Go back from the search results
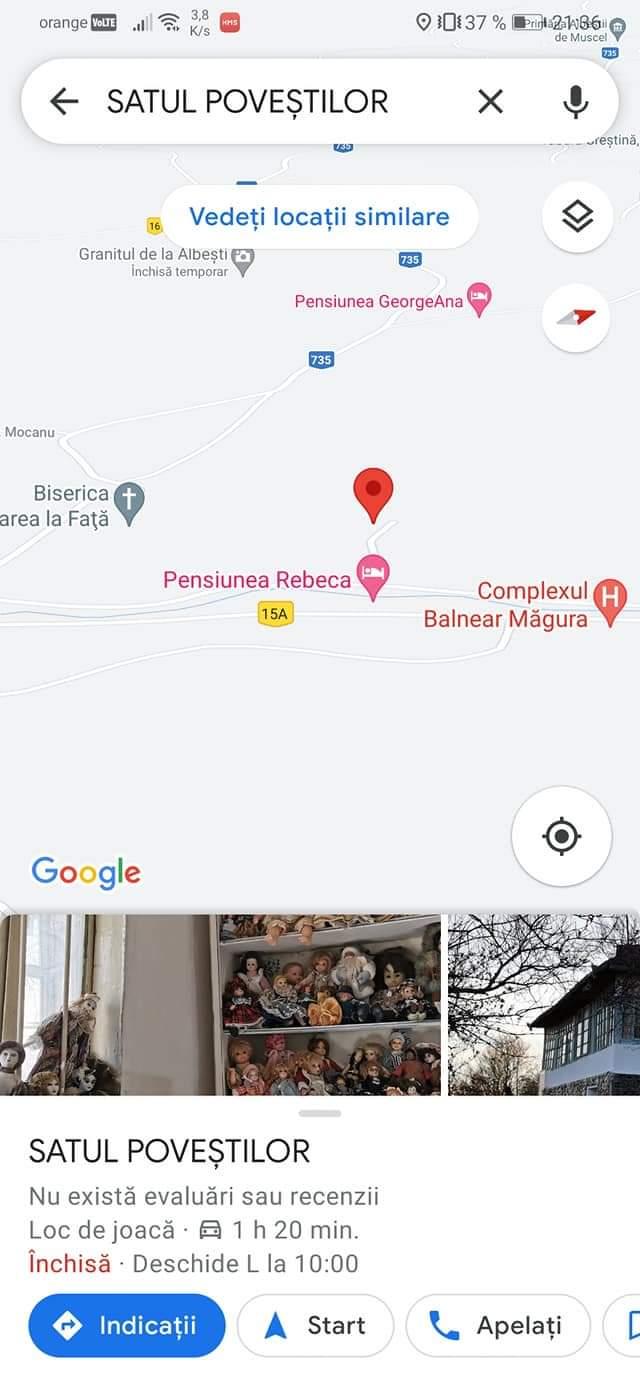 point(64,101)
